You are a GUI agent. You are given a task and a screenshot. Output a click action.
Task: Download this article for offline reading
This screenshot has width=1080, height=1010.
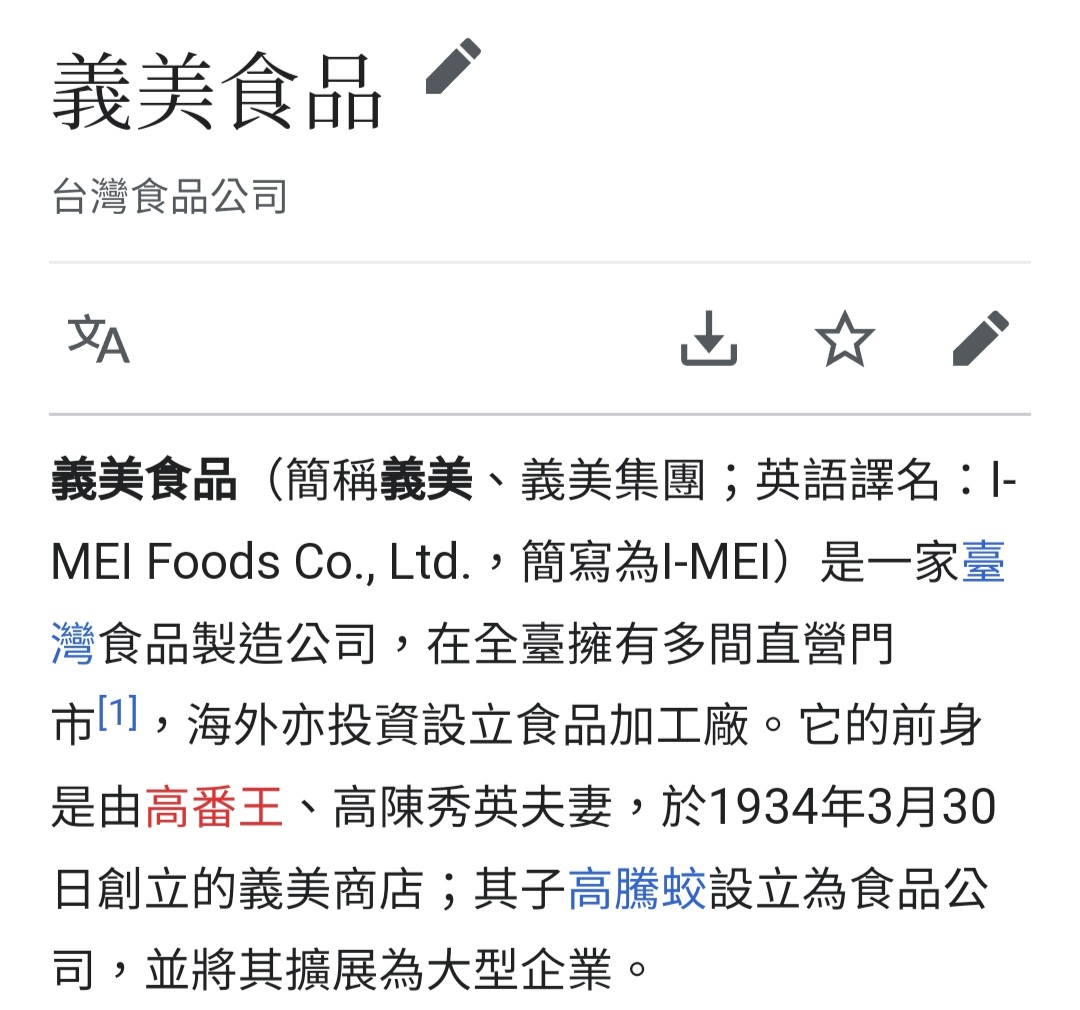click(x=708, y=339)
